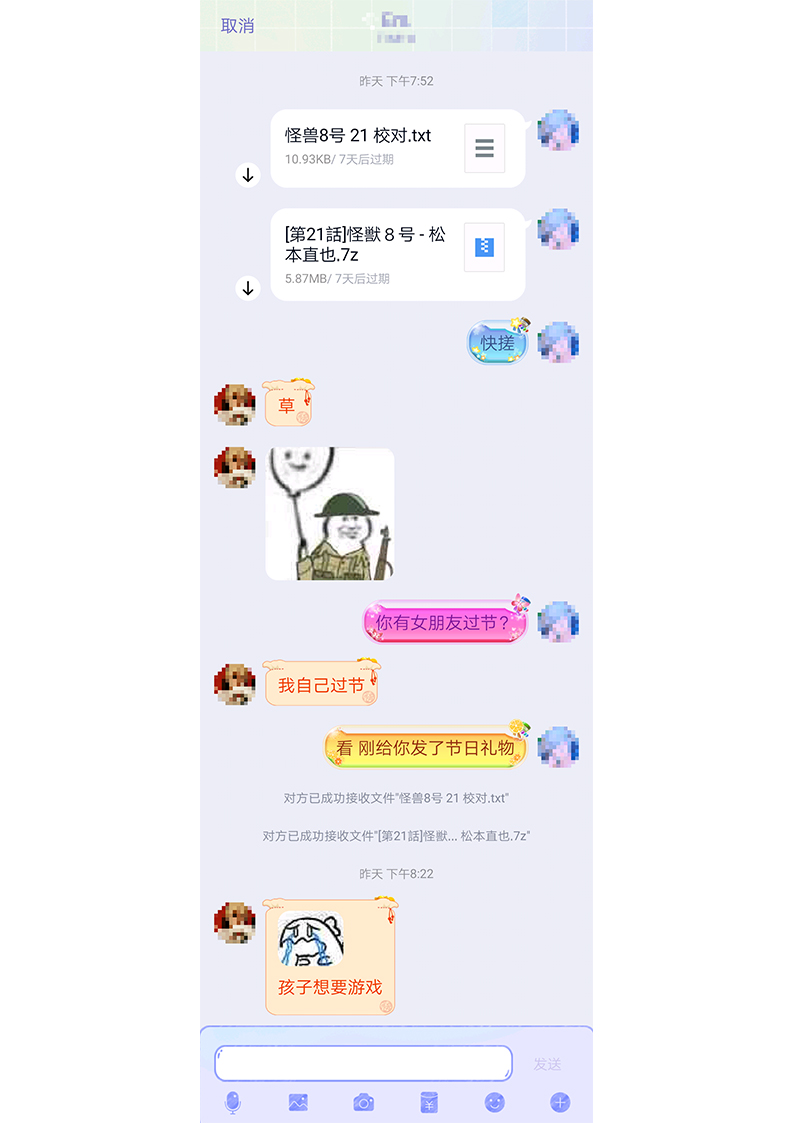The image size is (794, 1123).
Task: Open the 怪兽8号 21 校对.txt file
Action: tap(397, 148)
